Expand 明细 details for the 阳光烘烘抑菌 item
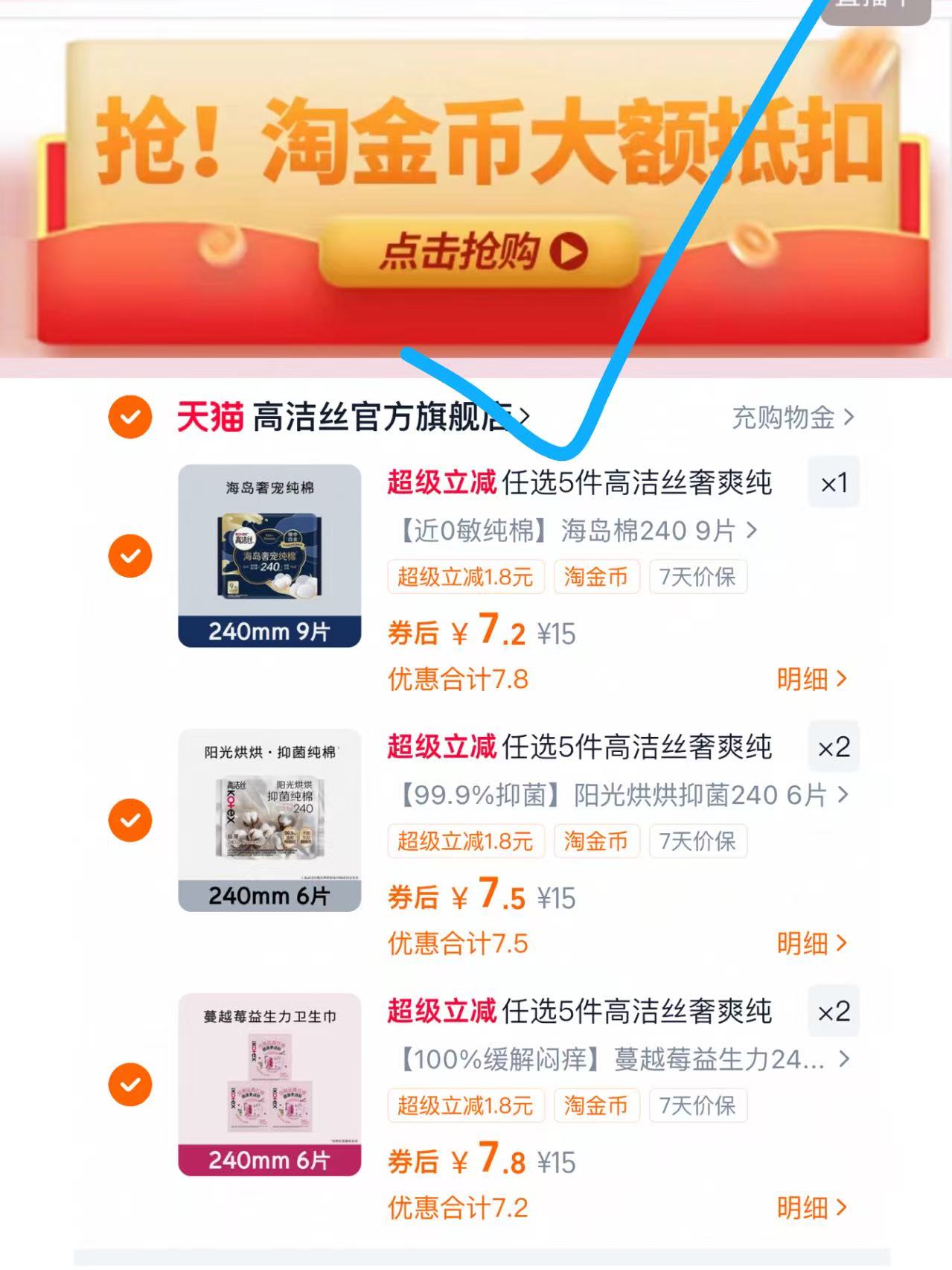This screenshot has height=1270, width=952. click(814, 942)
